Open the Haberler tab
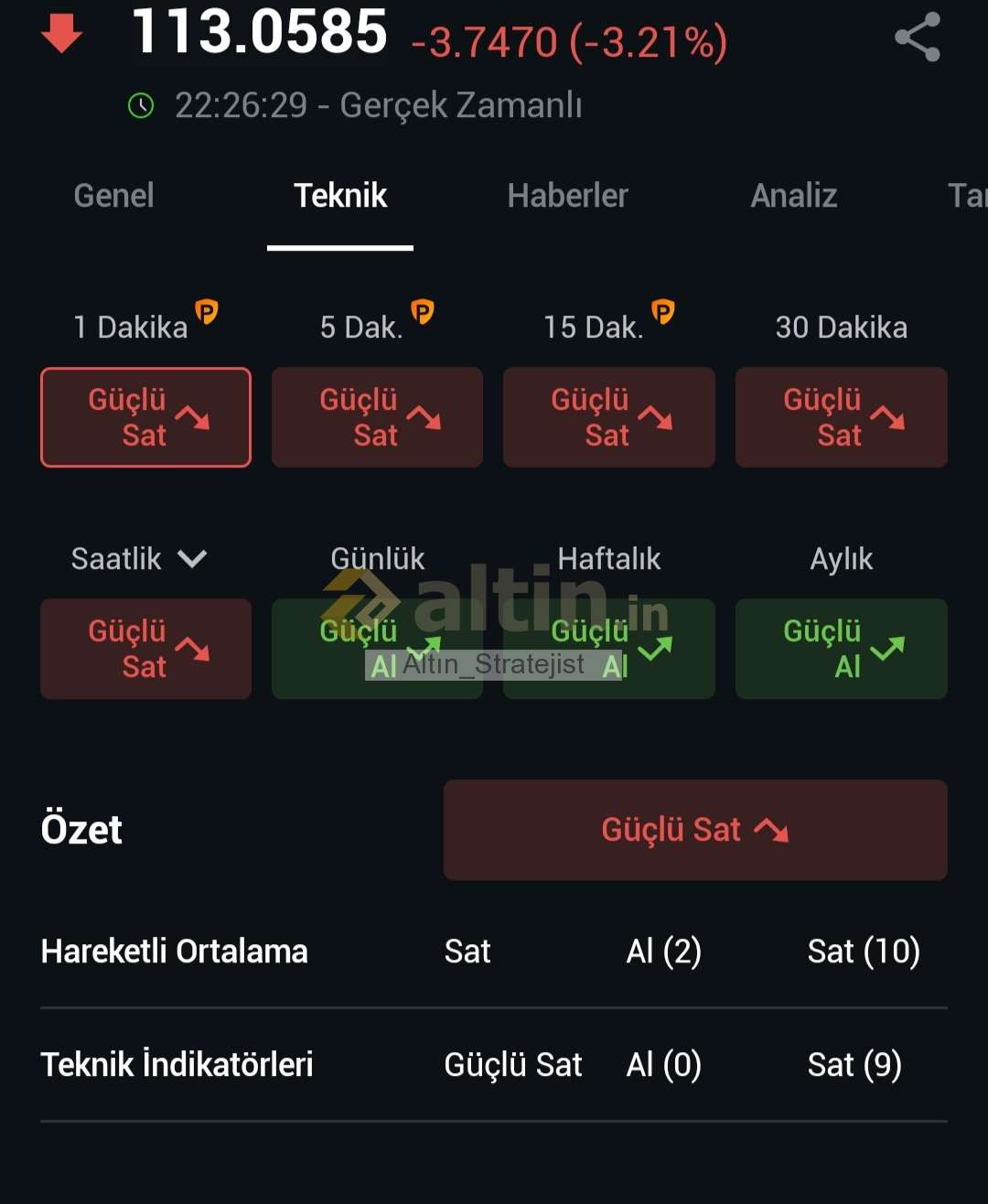The height and width of the screenshot is (1204, 988). 567,196
